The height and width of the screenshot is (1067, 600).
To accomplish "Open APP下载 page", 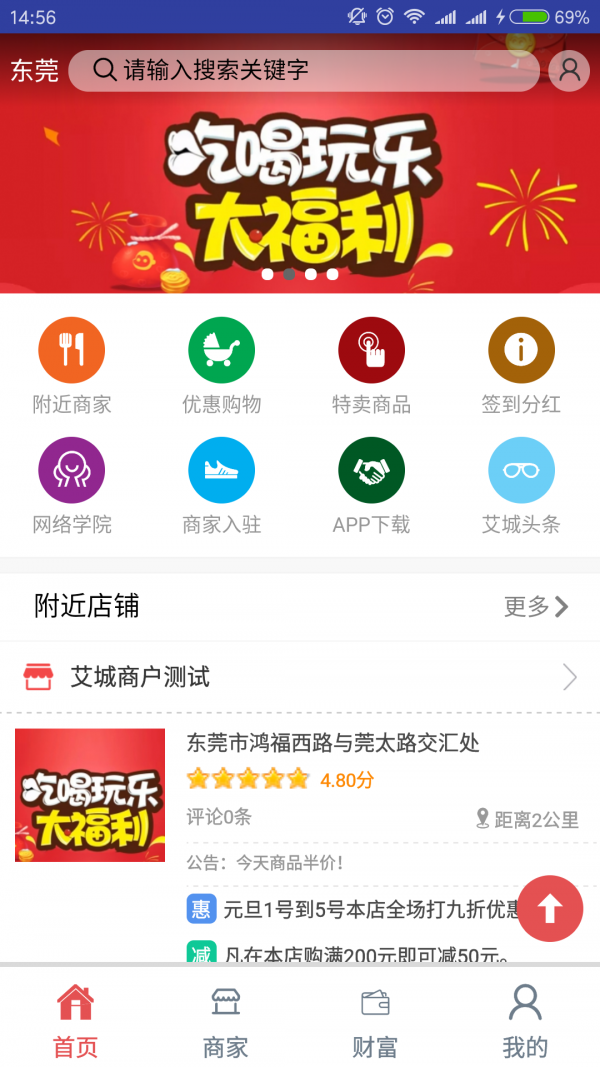I will point(371,485).
